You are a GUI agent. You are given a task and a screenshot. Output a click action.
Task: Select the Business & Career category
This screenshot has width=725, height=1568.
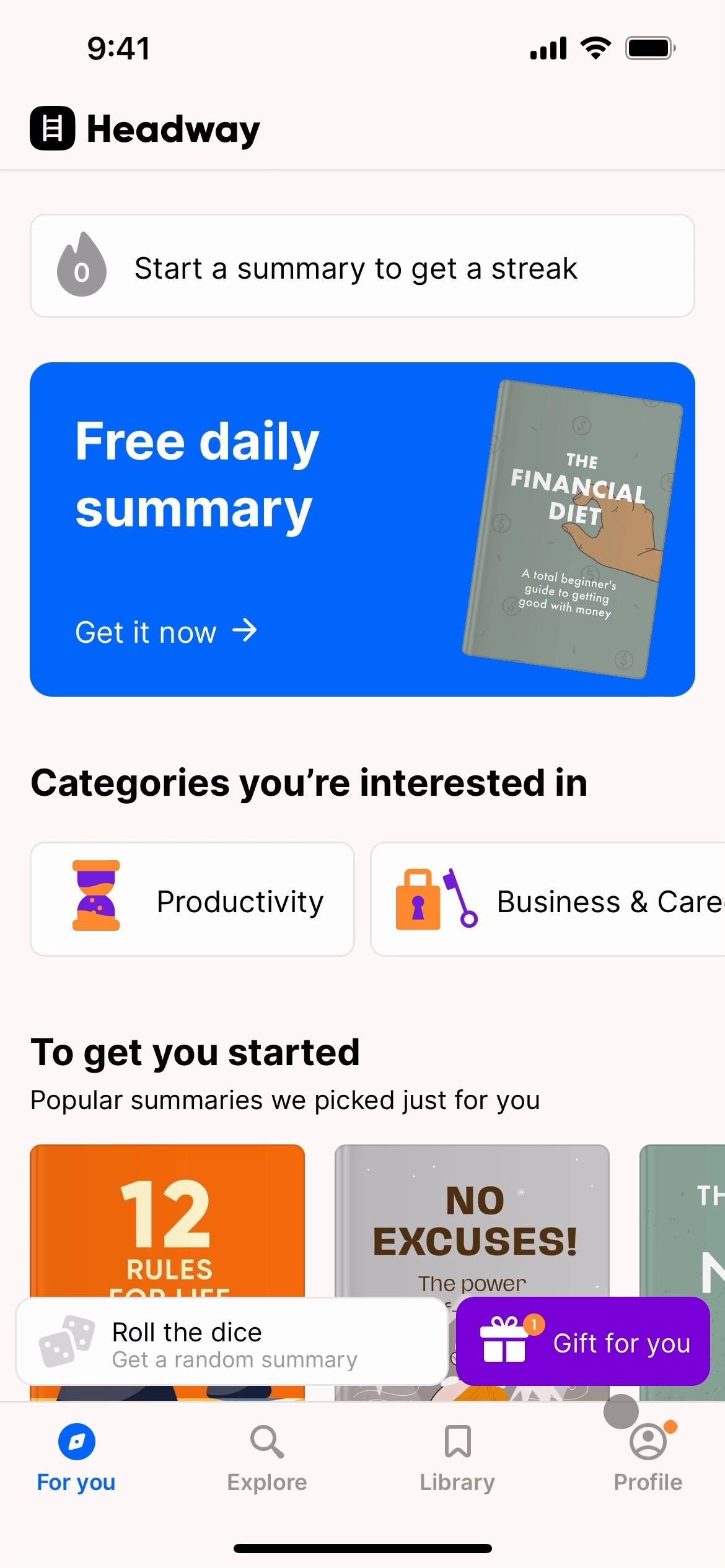pos(548,899)
